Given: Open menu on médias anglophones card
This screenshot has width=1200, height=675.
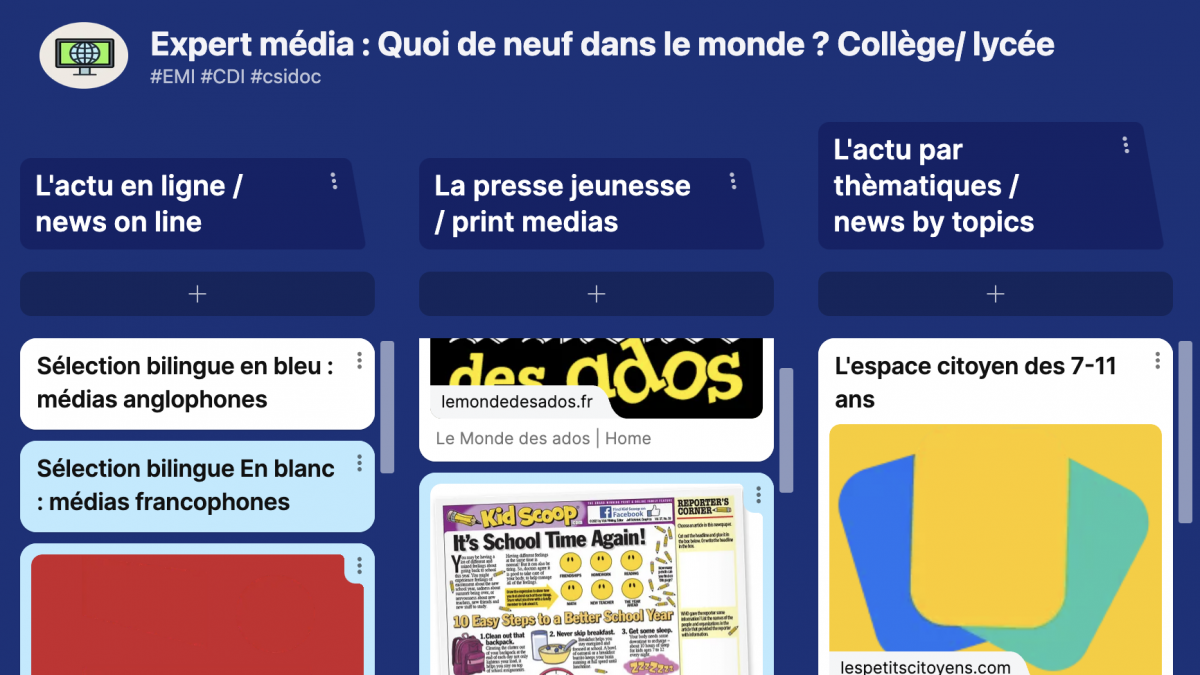Looking at the screenshot, I should pos(359,361).
